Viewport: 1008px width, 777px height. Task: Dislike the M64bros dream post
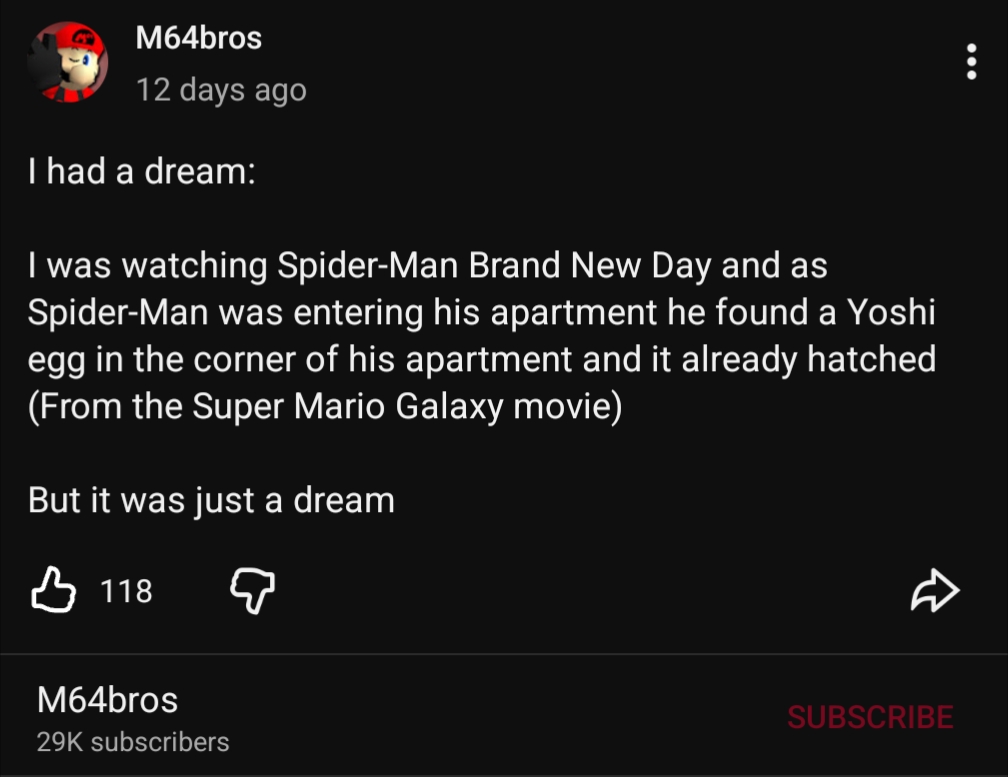click(x=252, y=591)
